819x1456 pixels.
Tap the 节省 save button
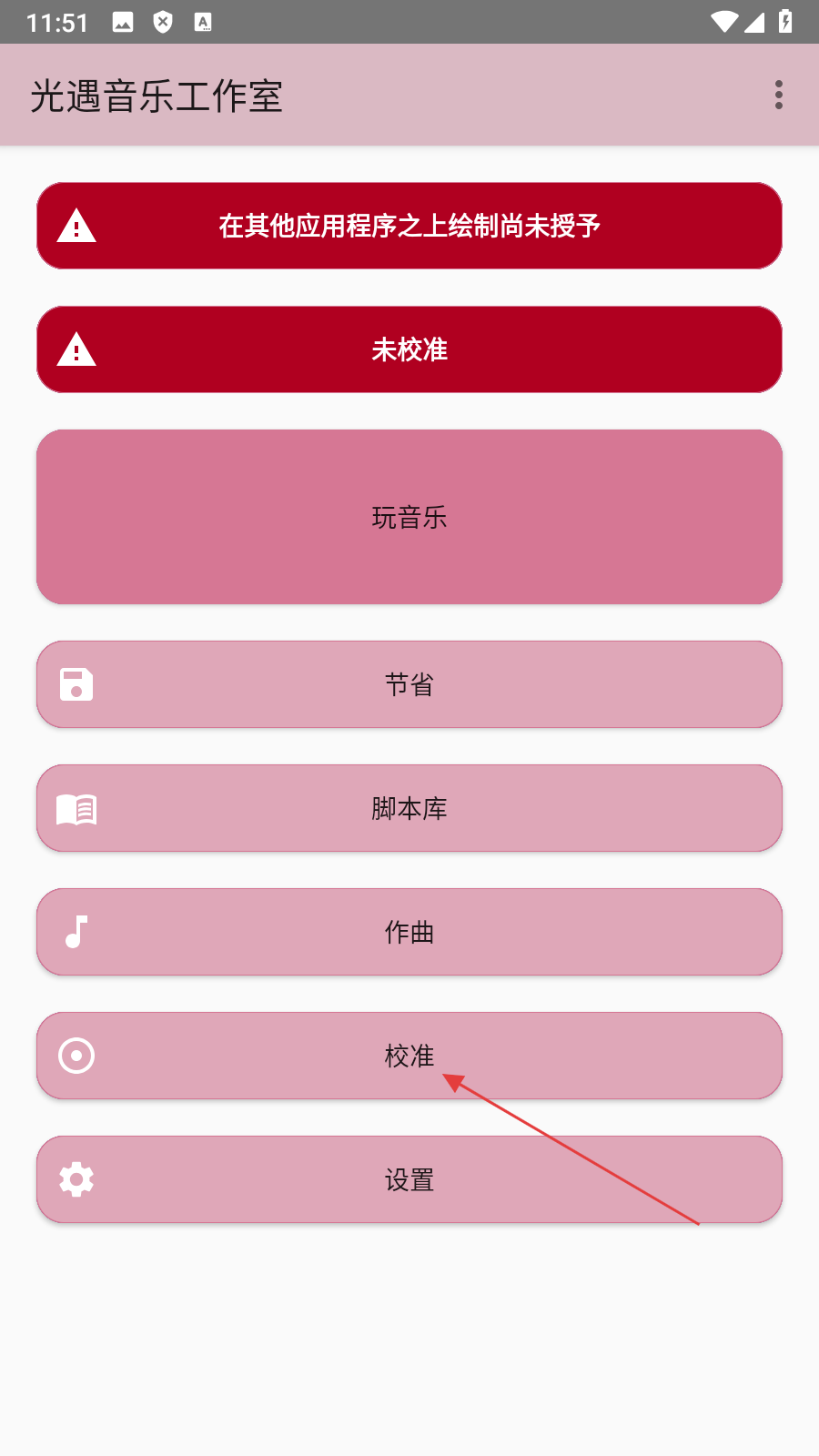coord(409,684)
